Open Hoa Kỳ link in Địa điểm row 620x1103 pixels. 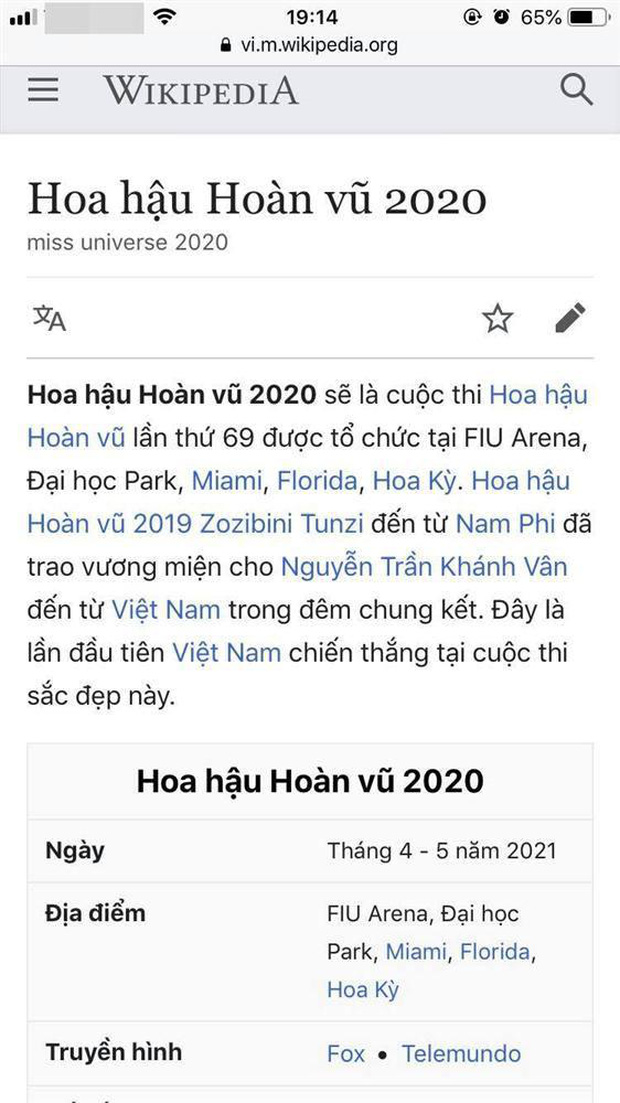[x=362, y=990]
